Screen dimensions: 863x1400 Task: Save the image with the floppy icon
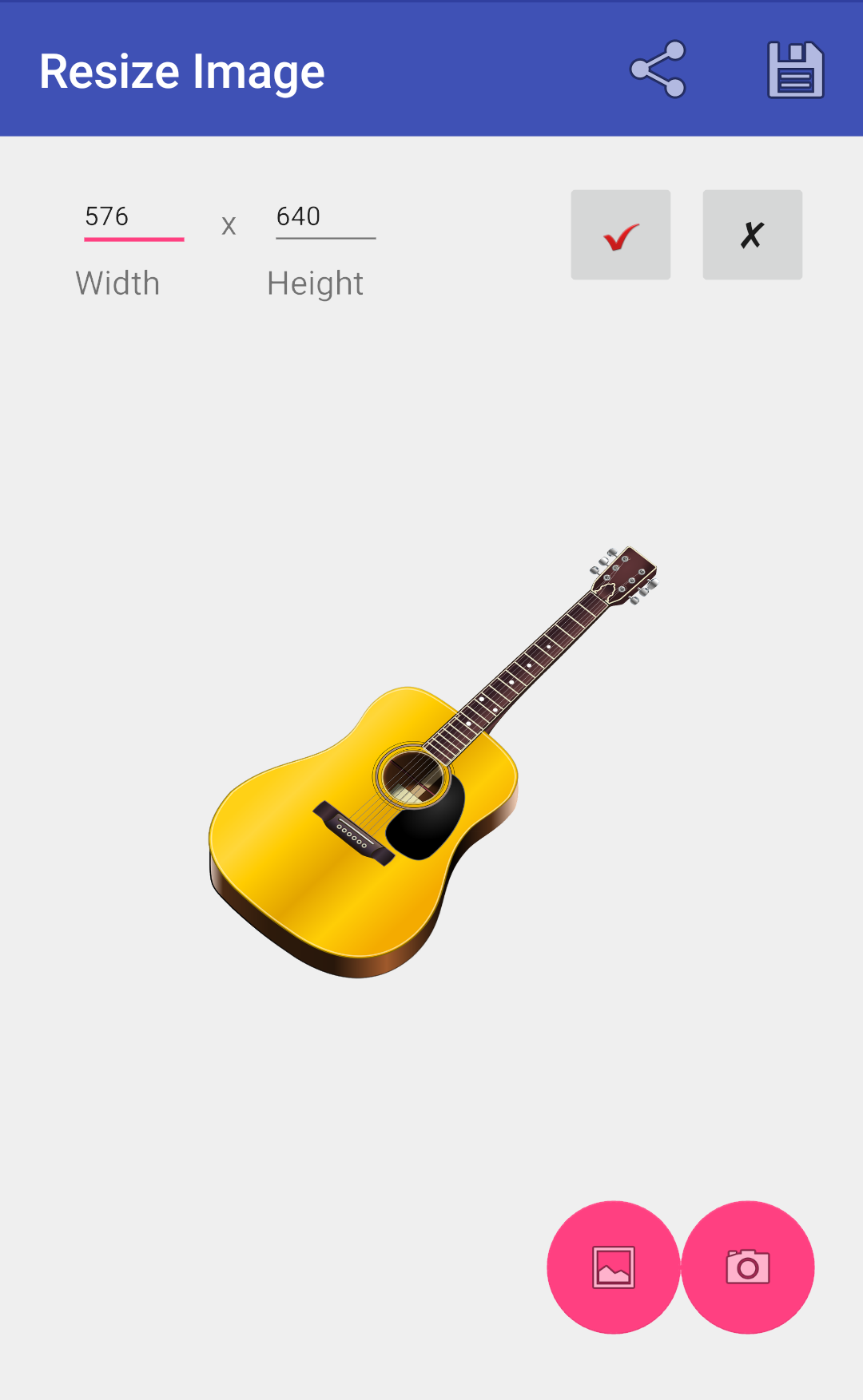[795, 69]
